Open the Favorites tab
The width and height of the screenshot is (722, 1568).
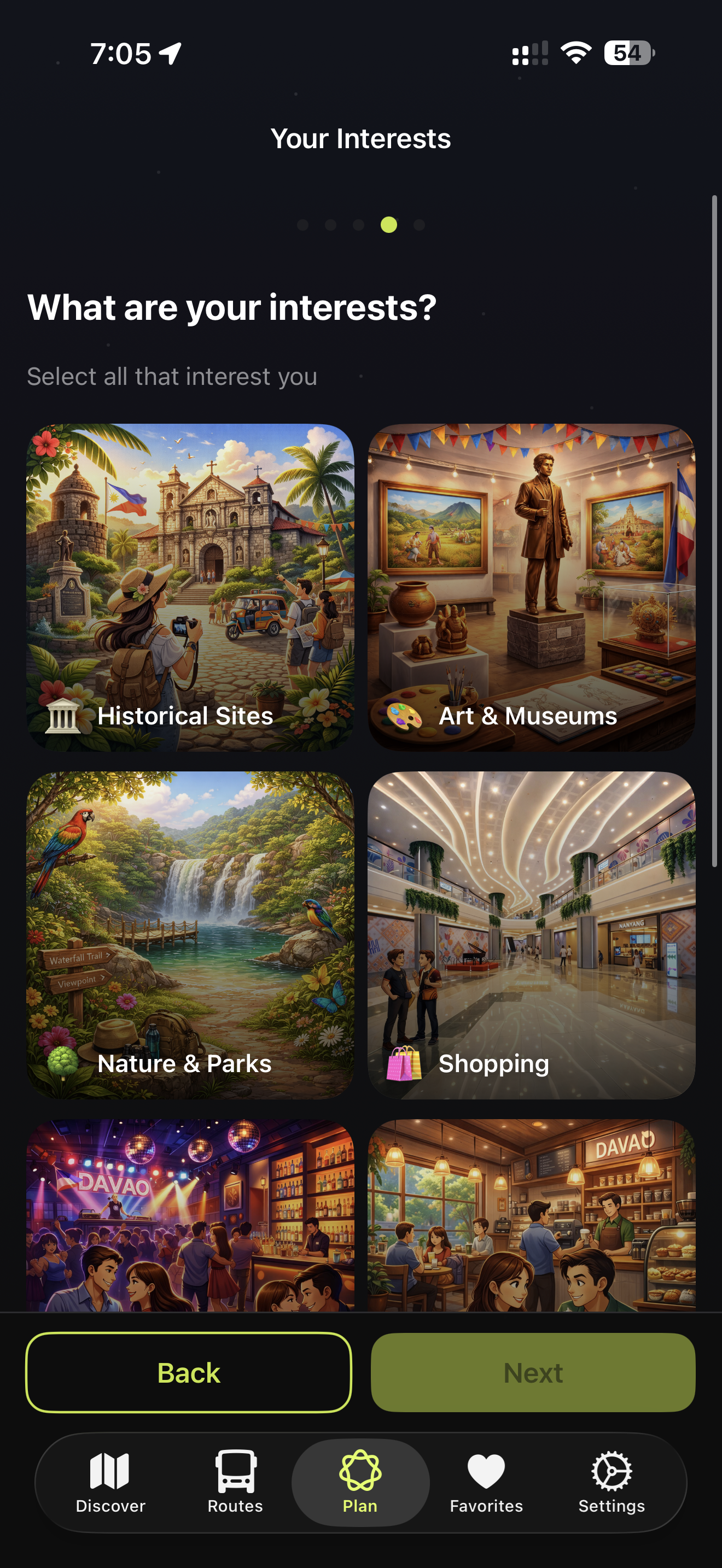(x=486, y=1482)
